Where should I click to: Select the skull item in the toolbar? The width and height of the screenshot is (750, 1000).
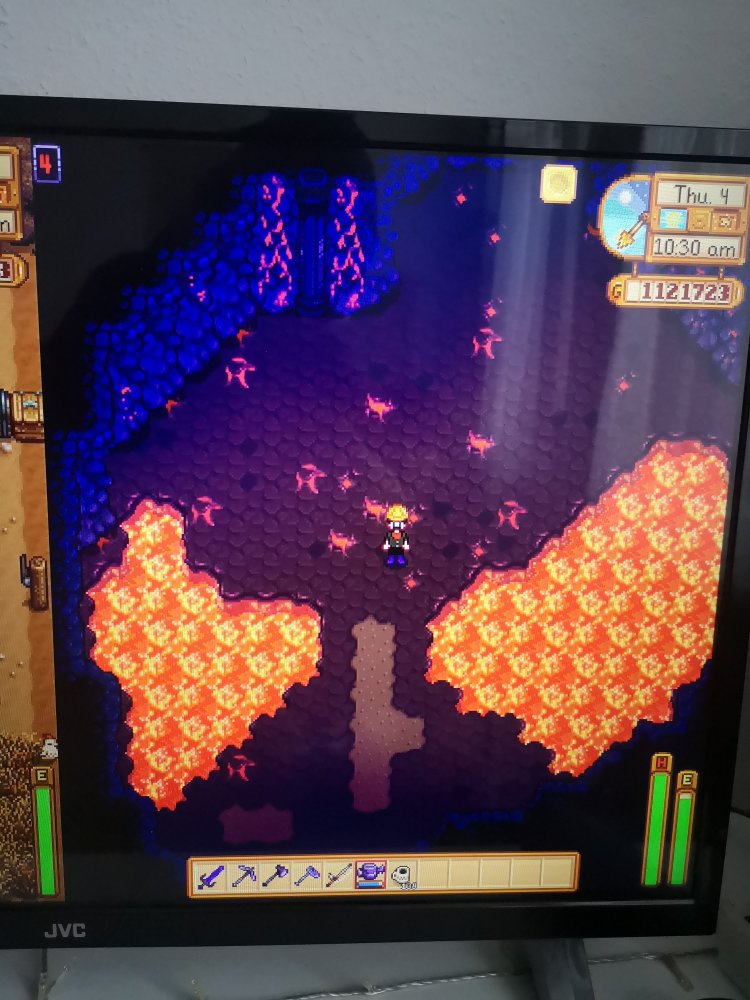point(403,876)
